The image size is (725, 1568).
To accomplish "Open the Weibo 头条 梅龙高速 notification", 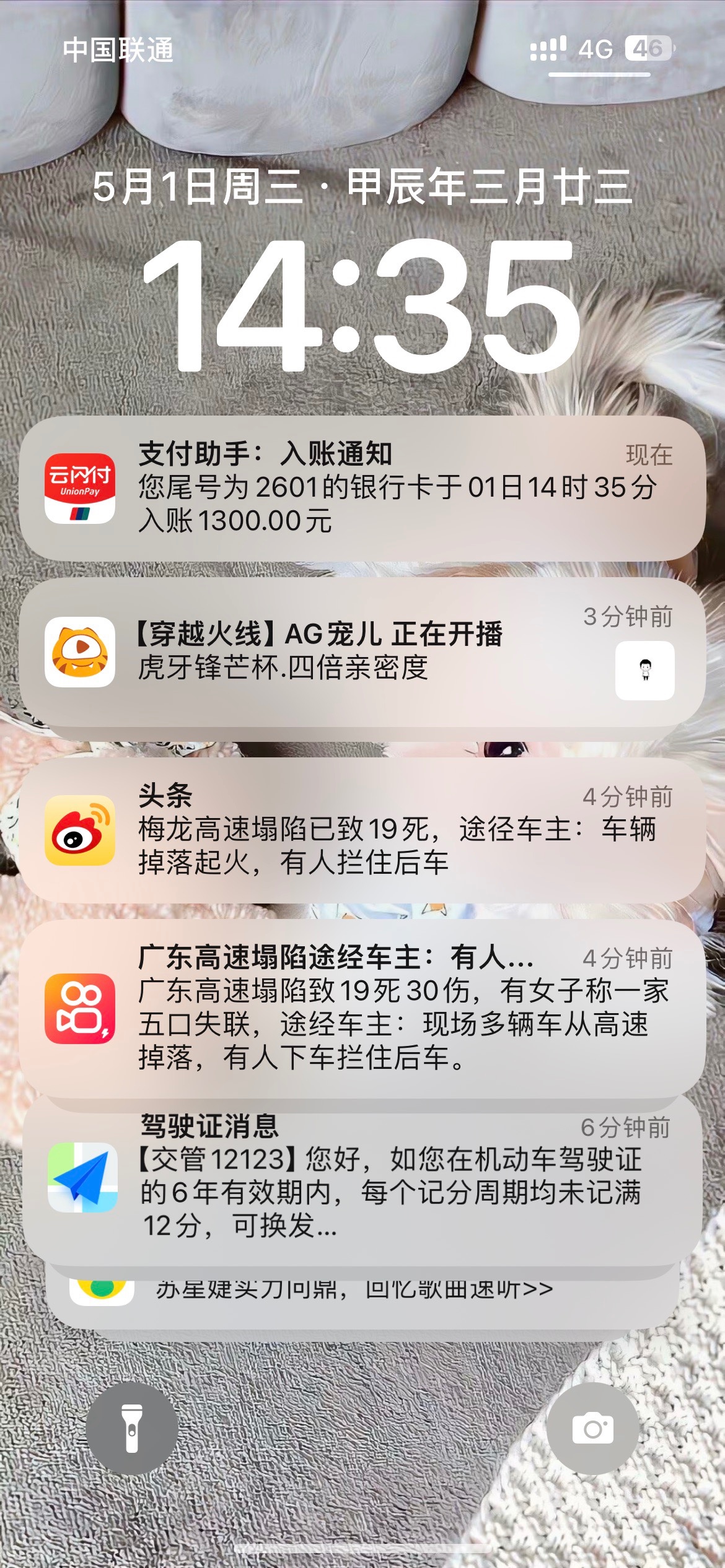I will point(362,830).
